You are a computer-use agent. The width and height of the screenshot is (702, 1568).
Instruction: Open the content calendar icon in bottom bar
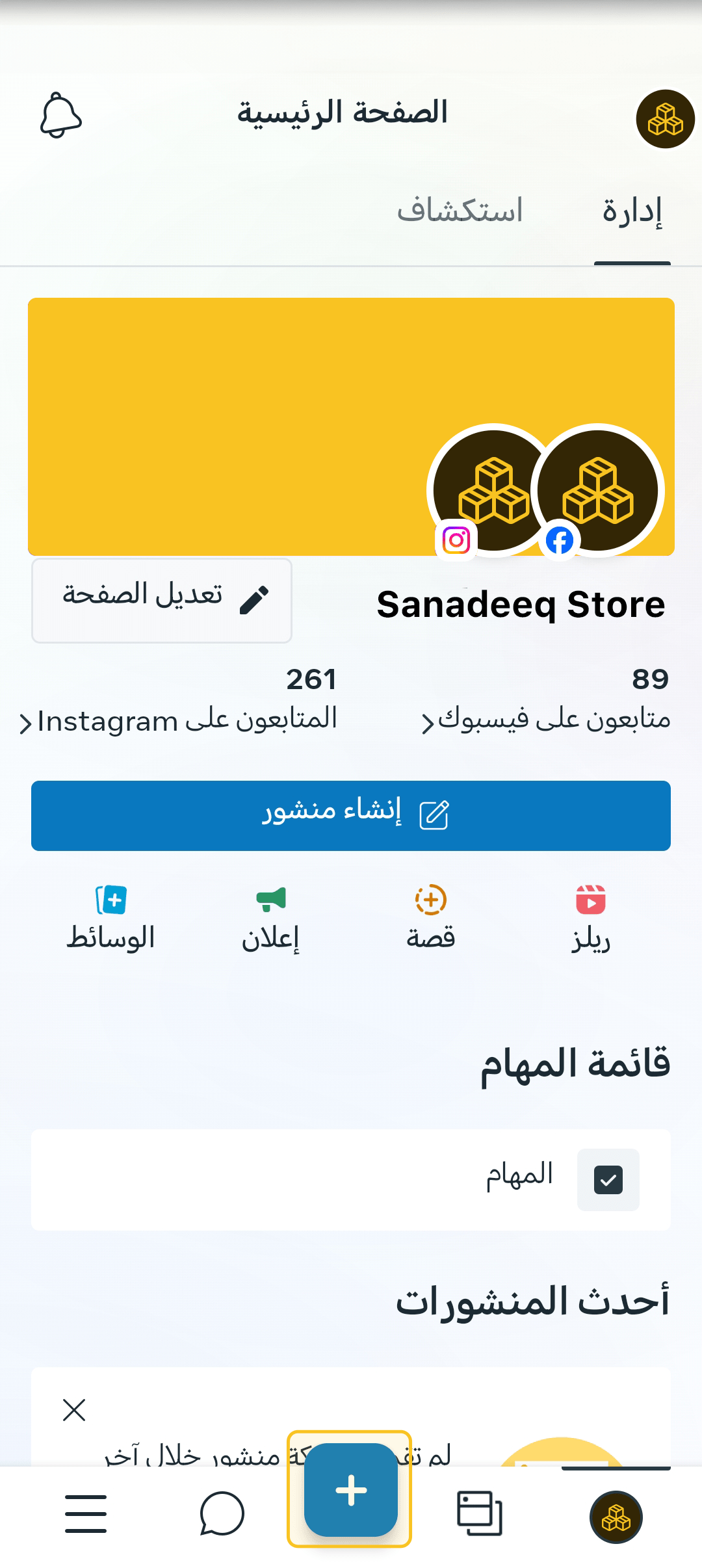pyautogui.click(x=480, y=1514)
